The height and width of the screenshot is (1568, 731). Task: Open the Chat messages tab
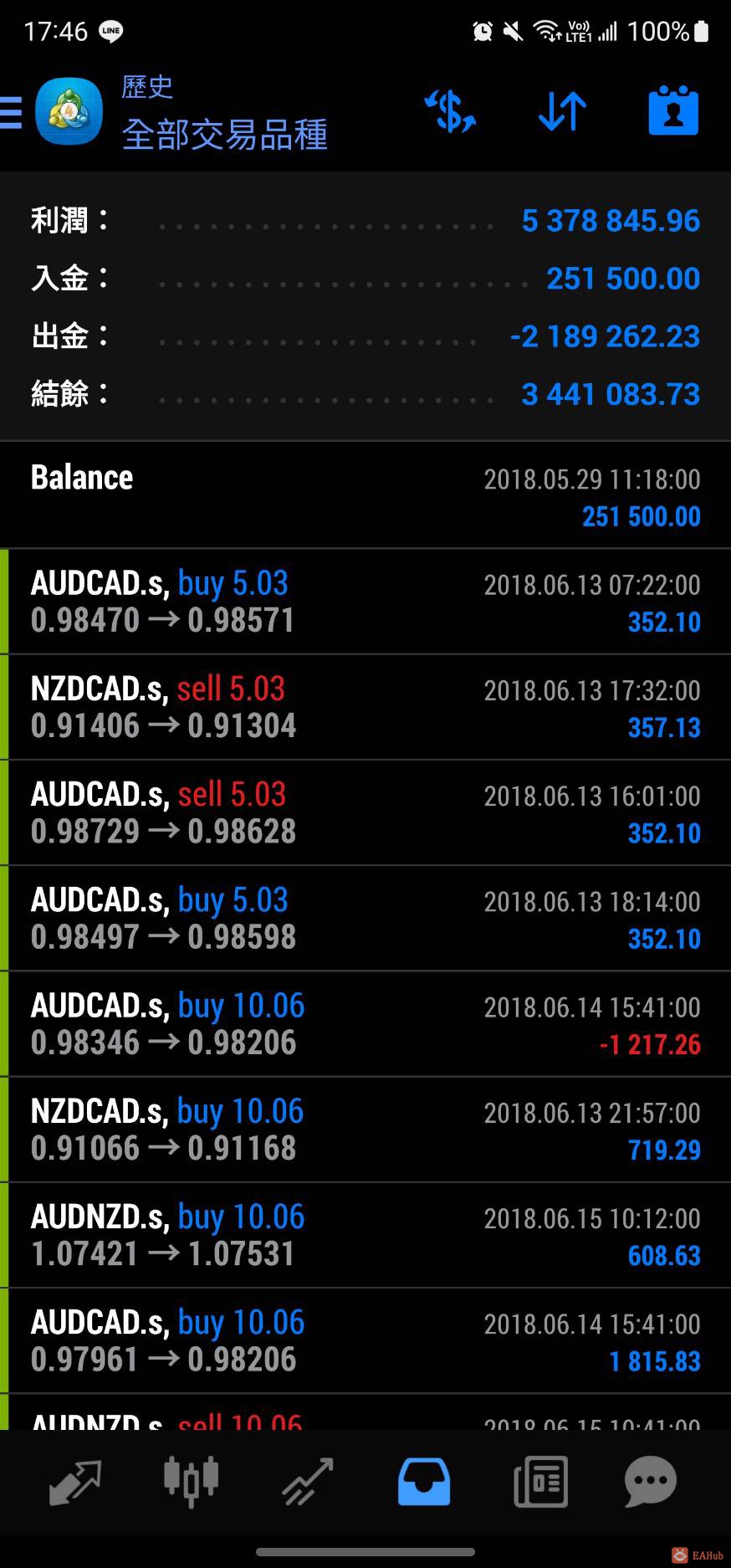point(651,1481)
